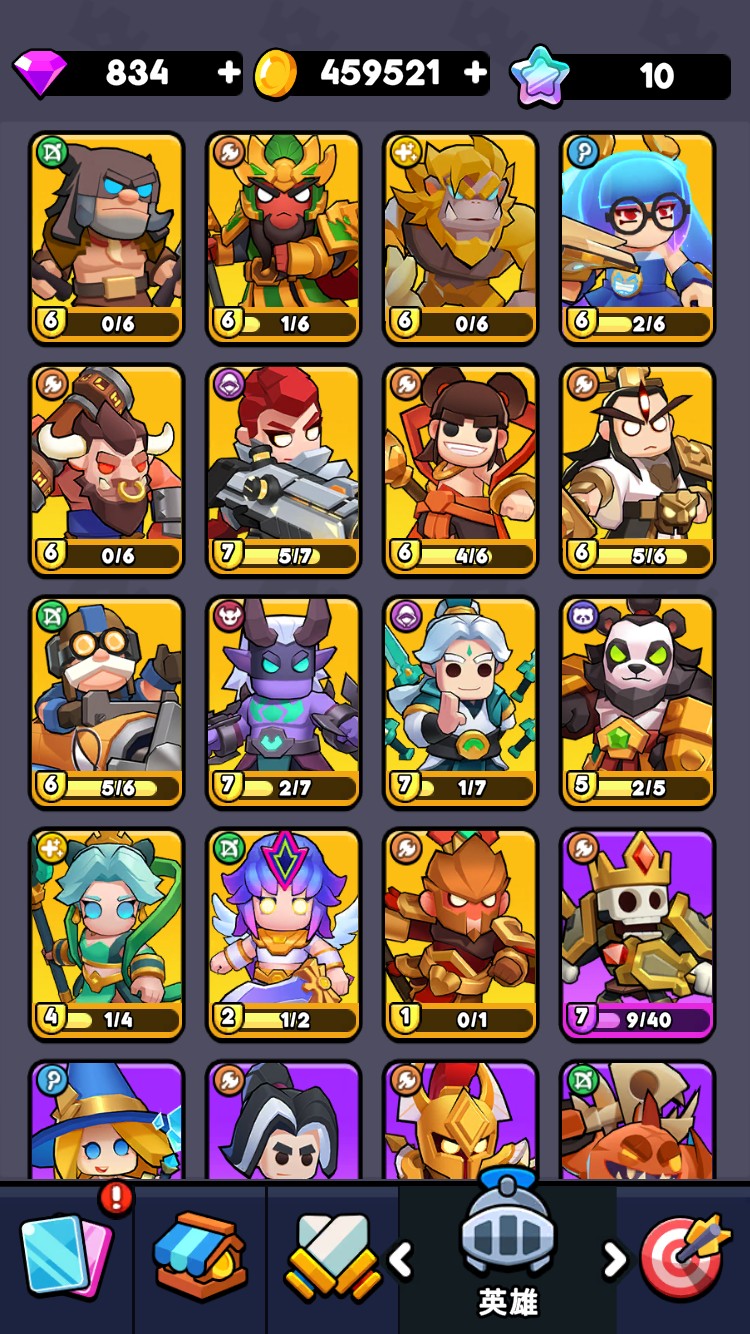Select the white-haired swordsman card showing 1/7
Screen dimensions: 750x1334
460,702
